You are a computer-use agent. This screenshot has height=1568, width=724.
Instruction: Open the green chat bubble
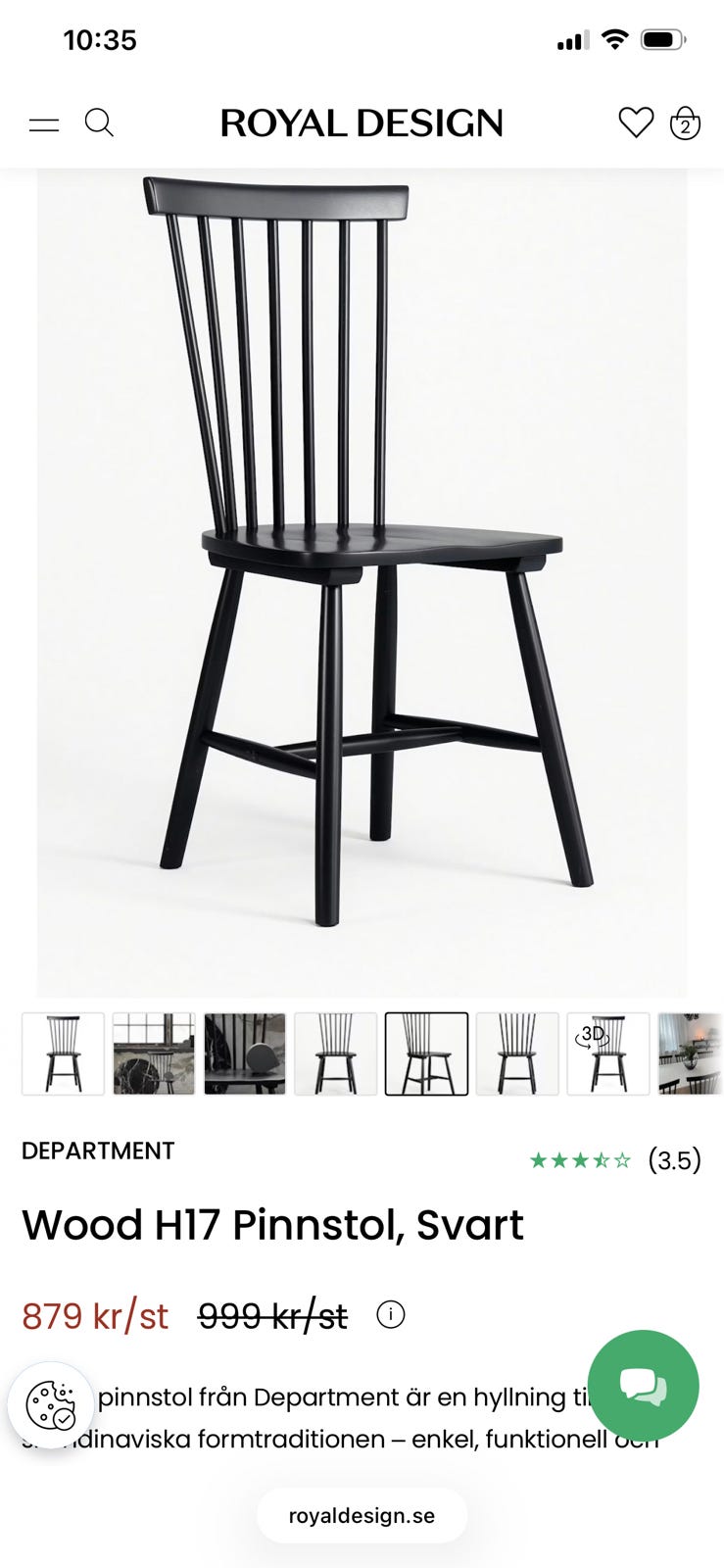coord(643,1386)
